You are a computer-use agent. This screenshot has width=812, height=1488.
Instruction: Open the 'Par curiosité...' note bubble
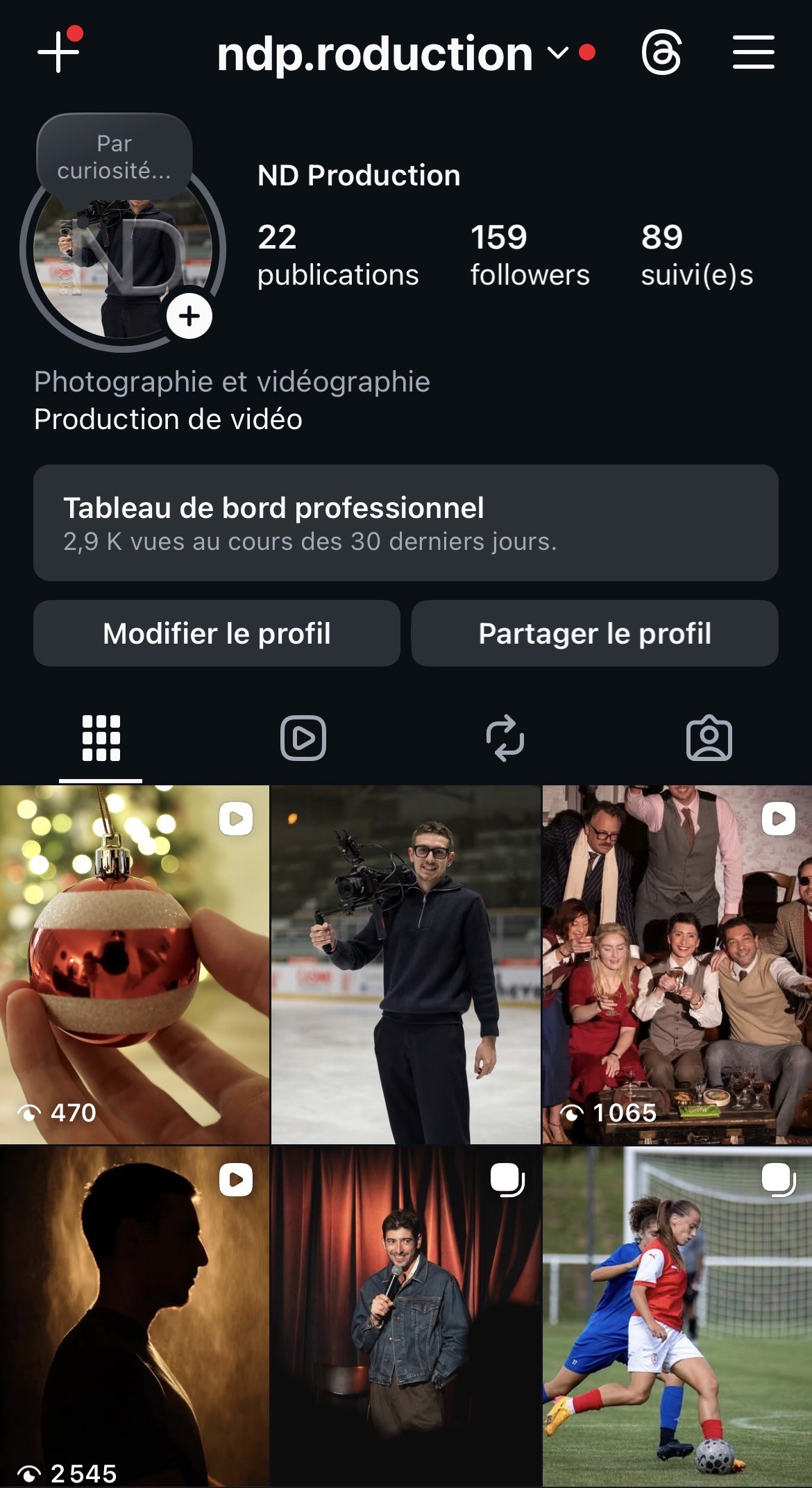coord(115,157)
